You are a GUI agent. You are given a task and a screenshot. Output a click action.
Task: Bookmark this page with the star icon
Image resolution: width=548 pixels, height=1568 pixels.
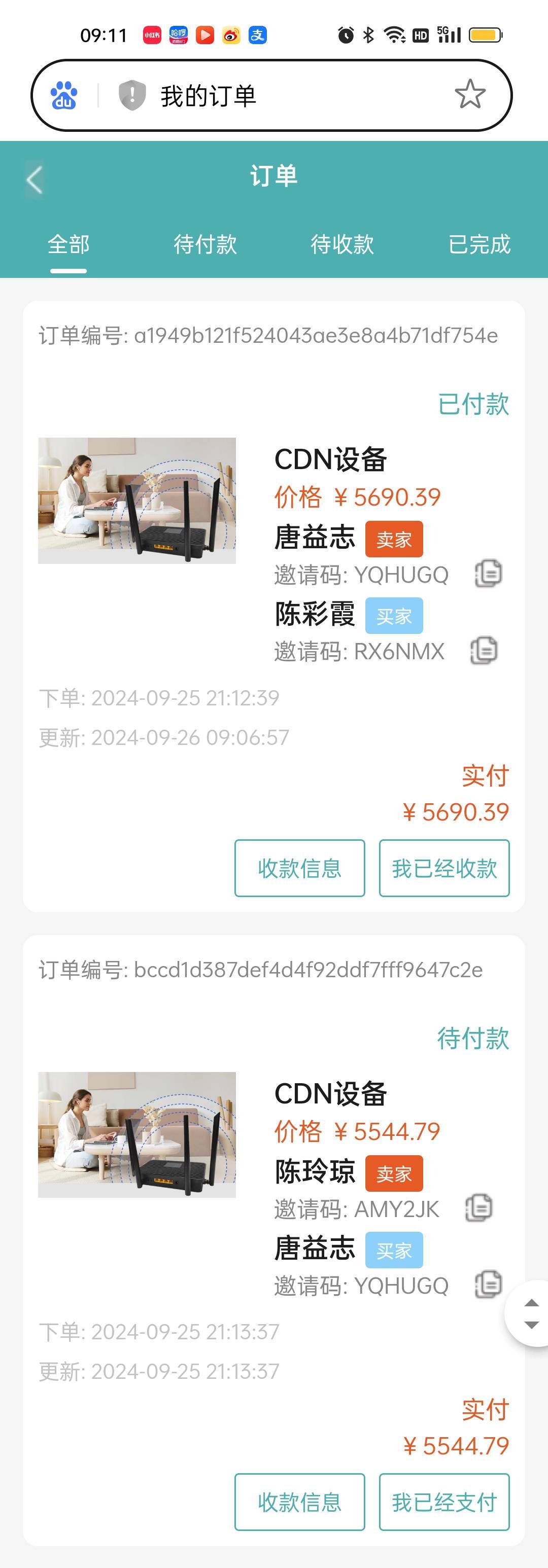coord(470,95)
